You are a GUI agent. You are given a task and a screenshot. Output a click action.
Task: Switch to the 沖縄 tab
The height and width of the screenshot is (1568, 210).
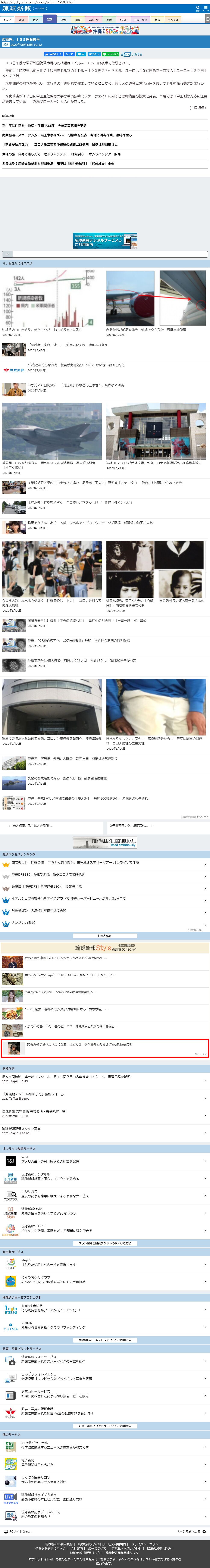(x=21, y=19)
